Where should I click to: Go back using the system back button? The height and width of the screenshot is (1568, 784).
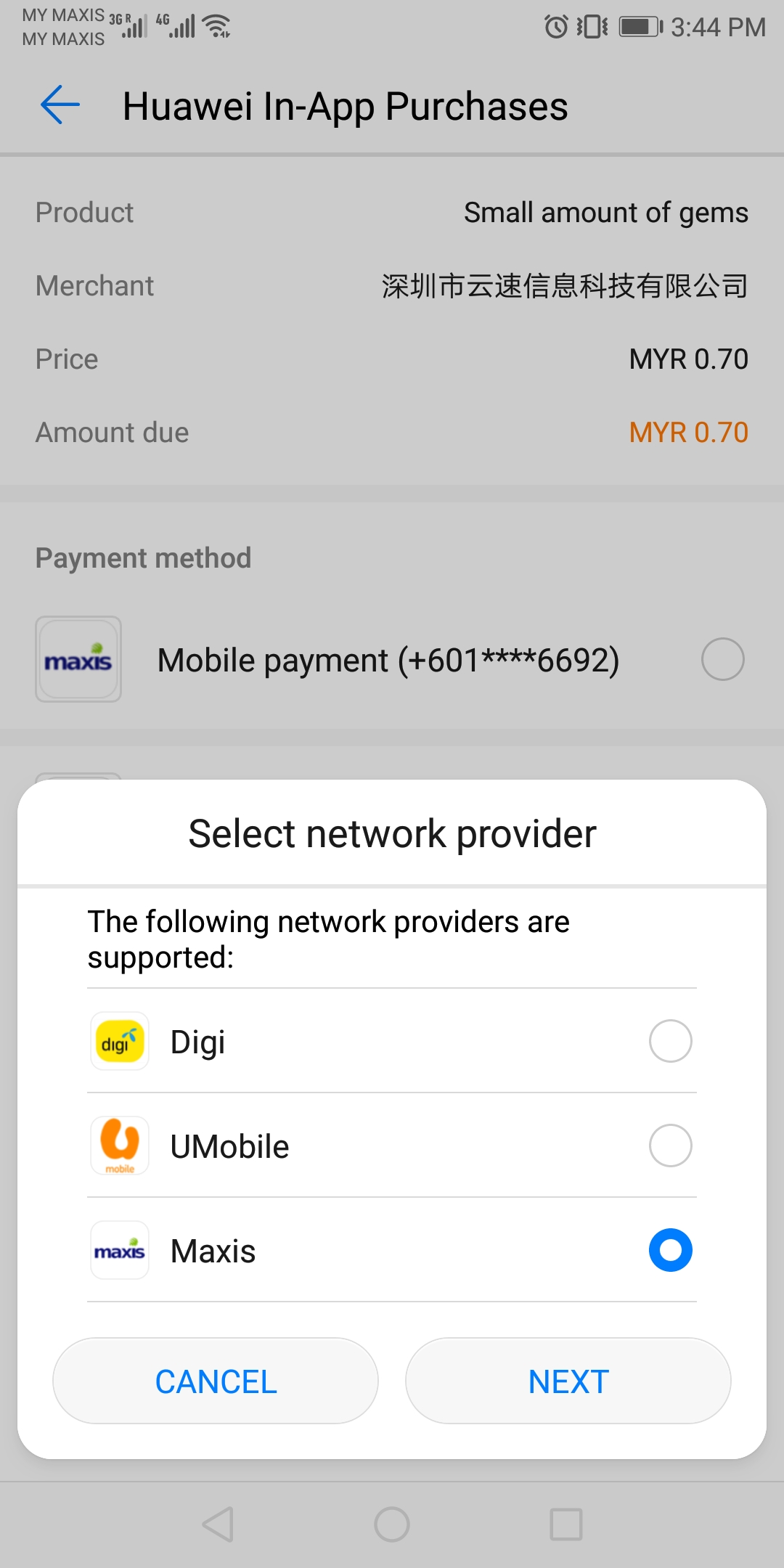(218, 1524)
